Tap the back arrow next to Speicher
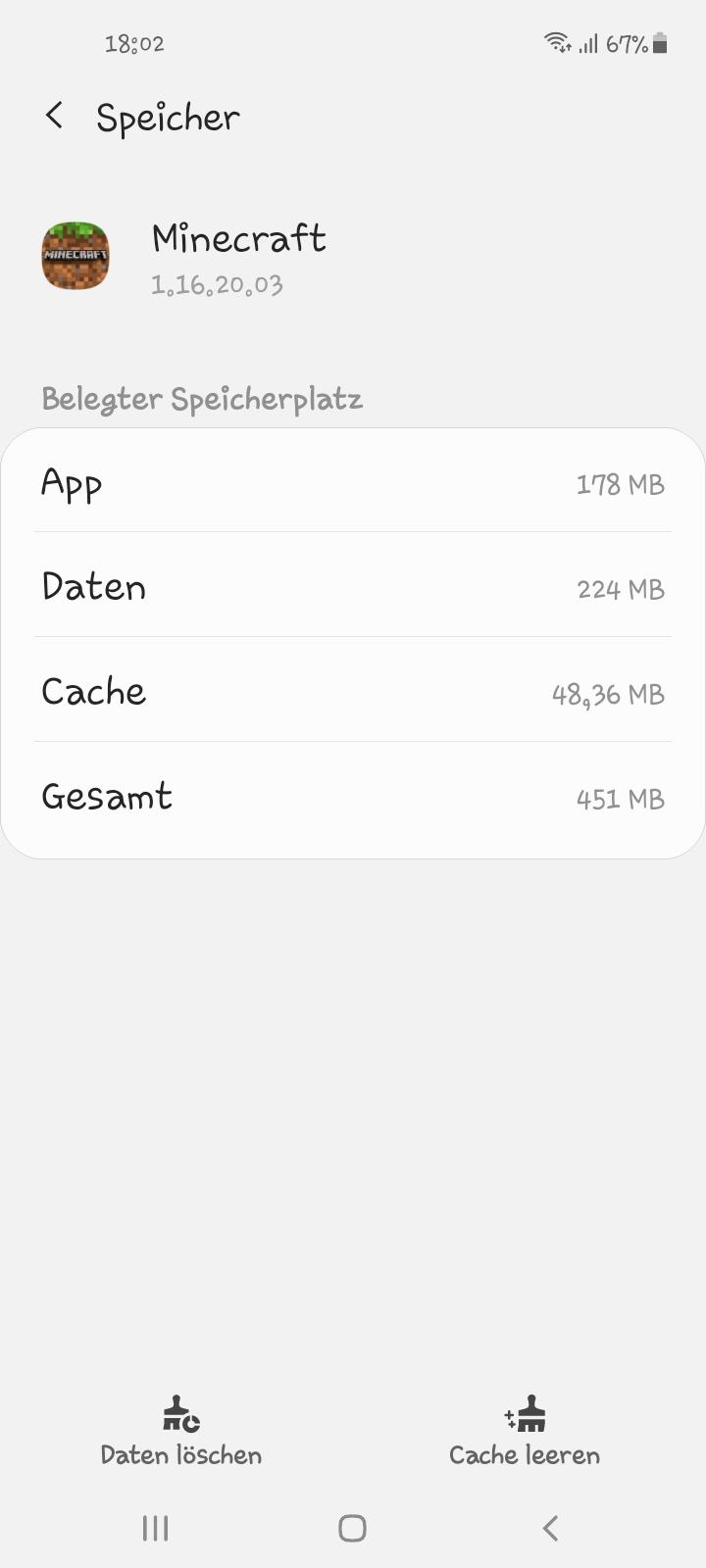Viewport: 706px width, 1568px height. point(53,116)
